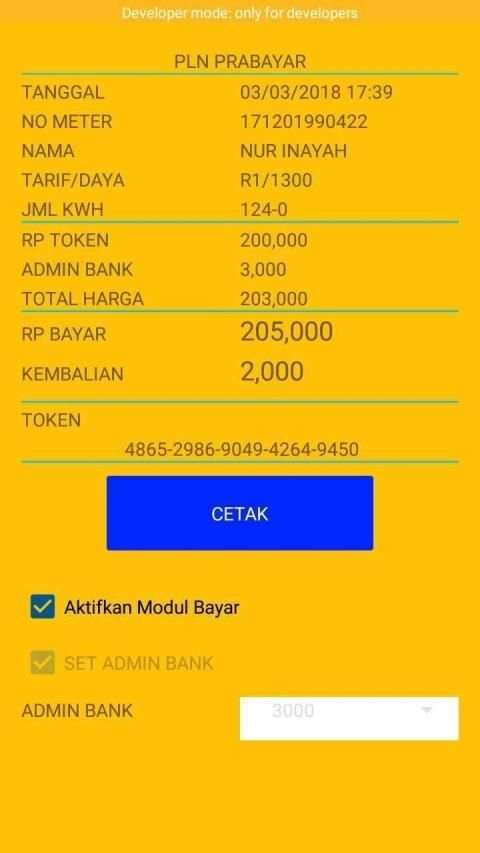Uncheck Aktifkan Modul Bayar checkbox
Viewport: 480px width, 853px height.
point(42,607)
